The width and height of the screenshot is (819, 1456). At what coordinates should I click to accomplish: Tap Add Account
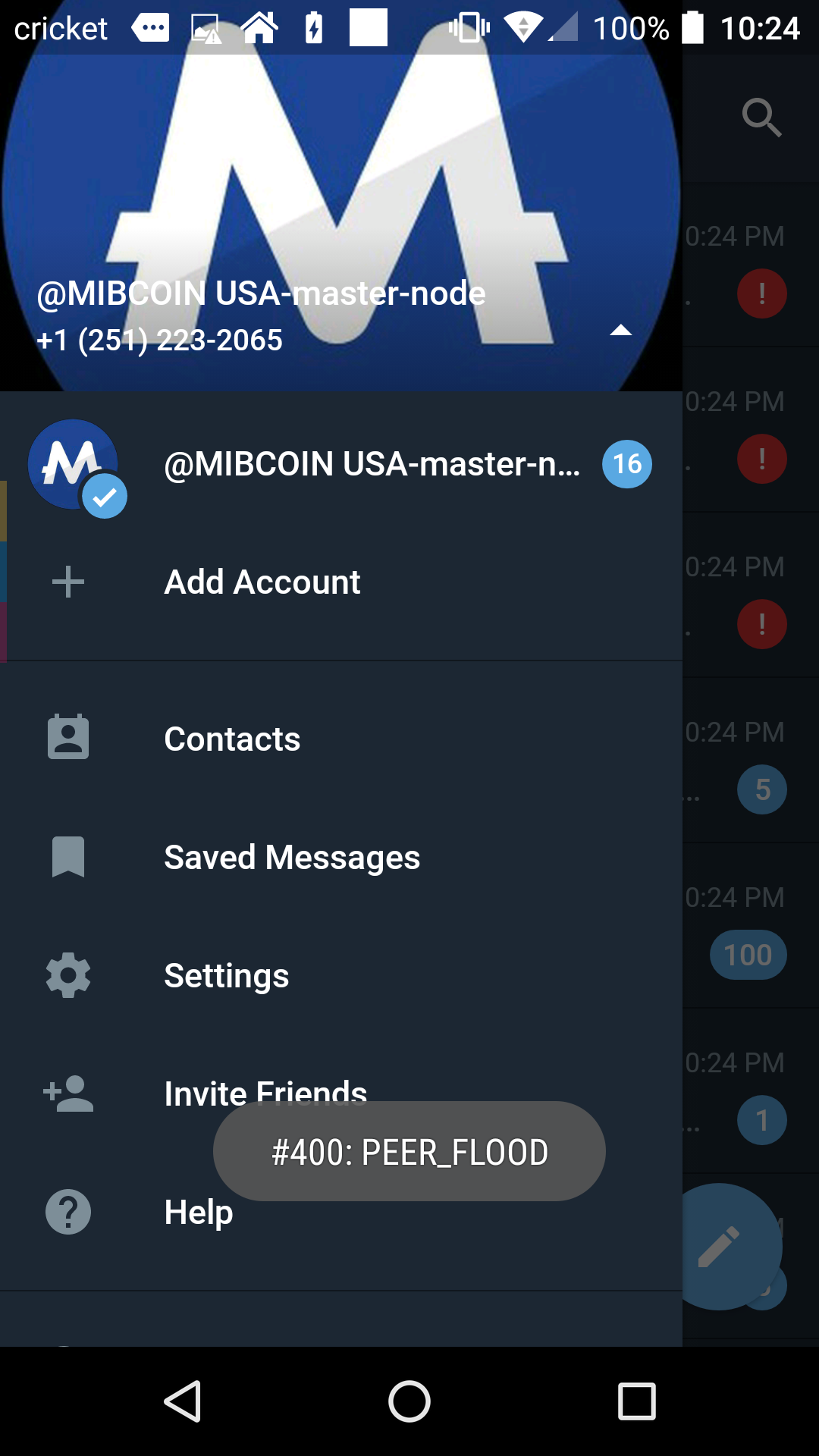262,582
